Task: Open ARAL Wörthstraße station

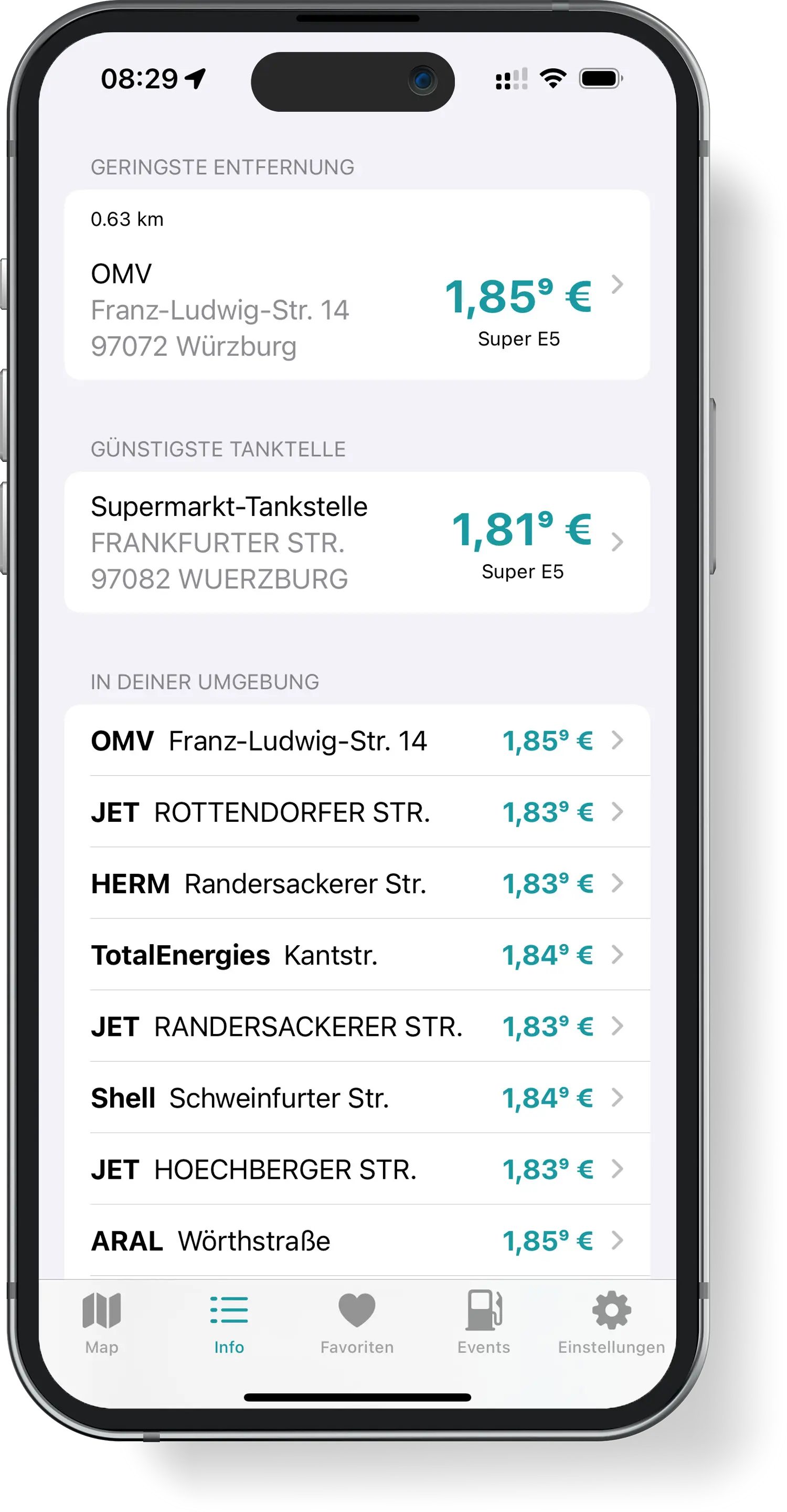Action: (x=356, y=1241)
